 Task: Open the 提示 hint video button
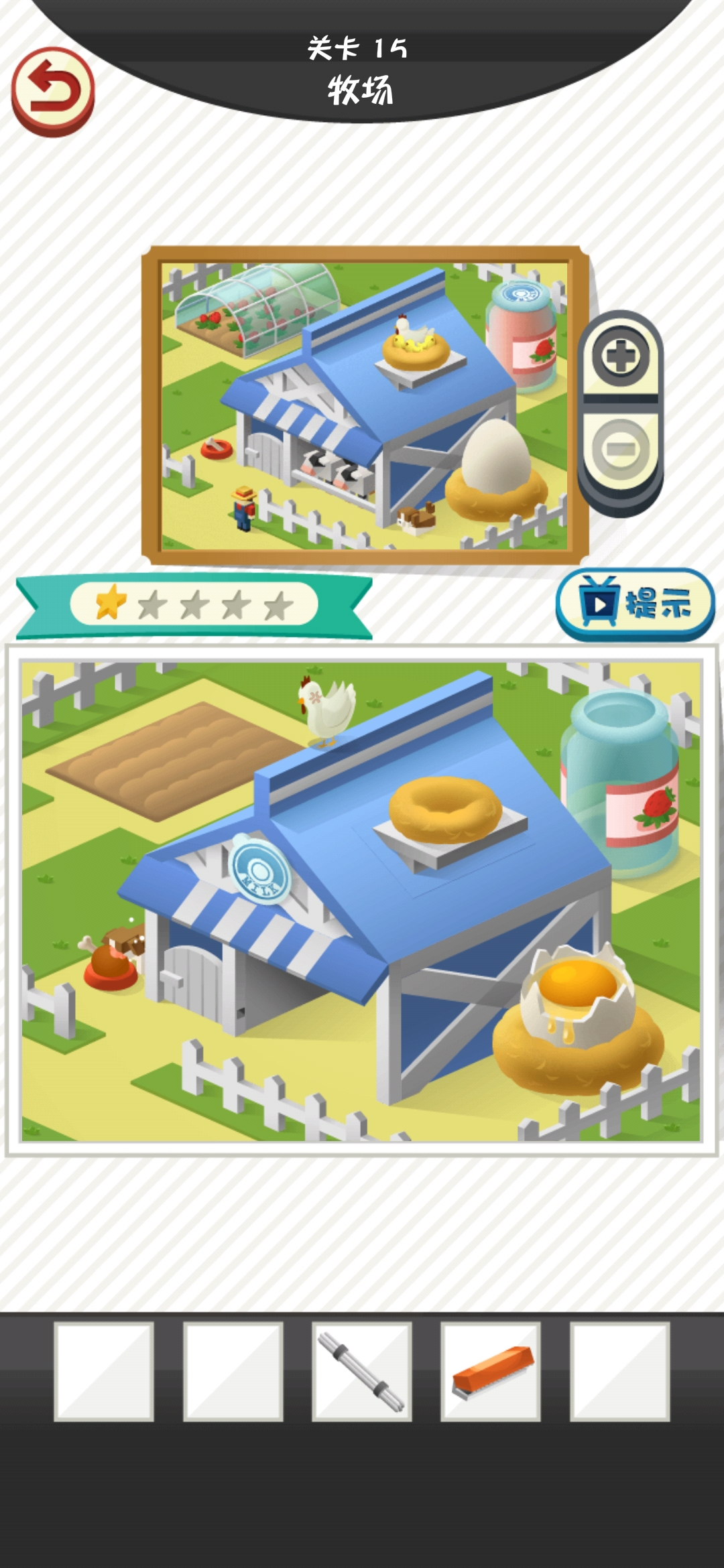click(x=635, y=603)
